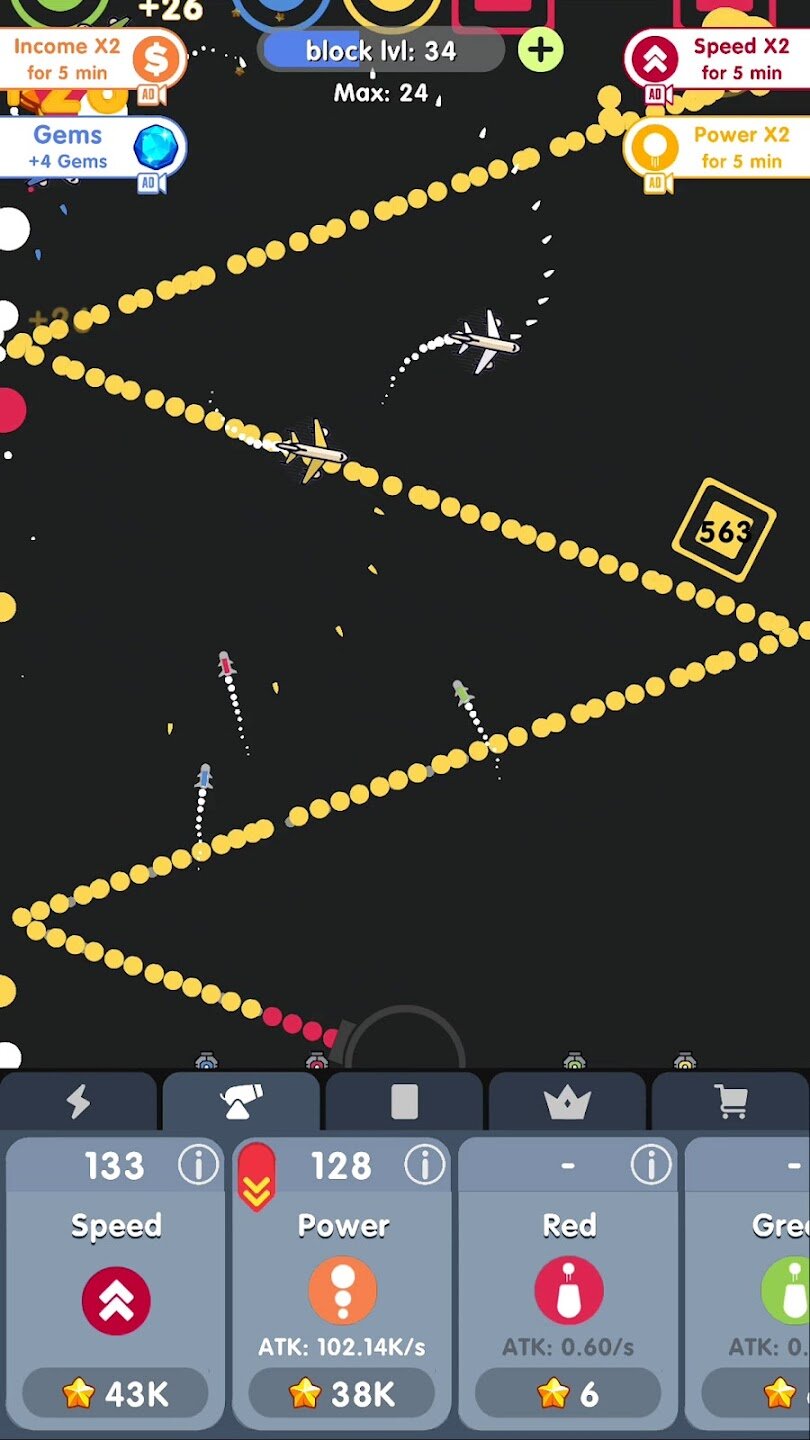Select the cannon upgrades tab
Viewport: 810px width, 1440px height.
click(241, 1102)
